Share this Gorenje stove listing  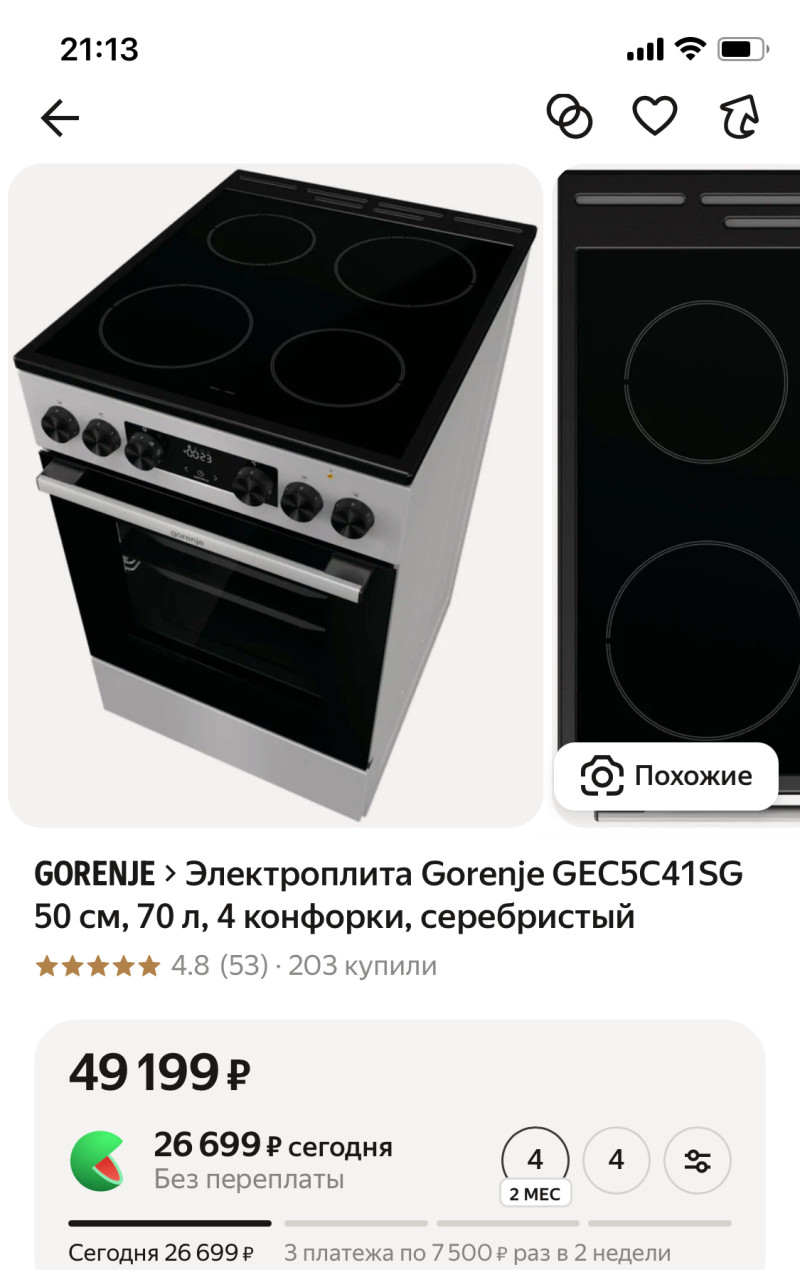tap(741, 117)
